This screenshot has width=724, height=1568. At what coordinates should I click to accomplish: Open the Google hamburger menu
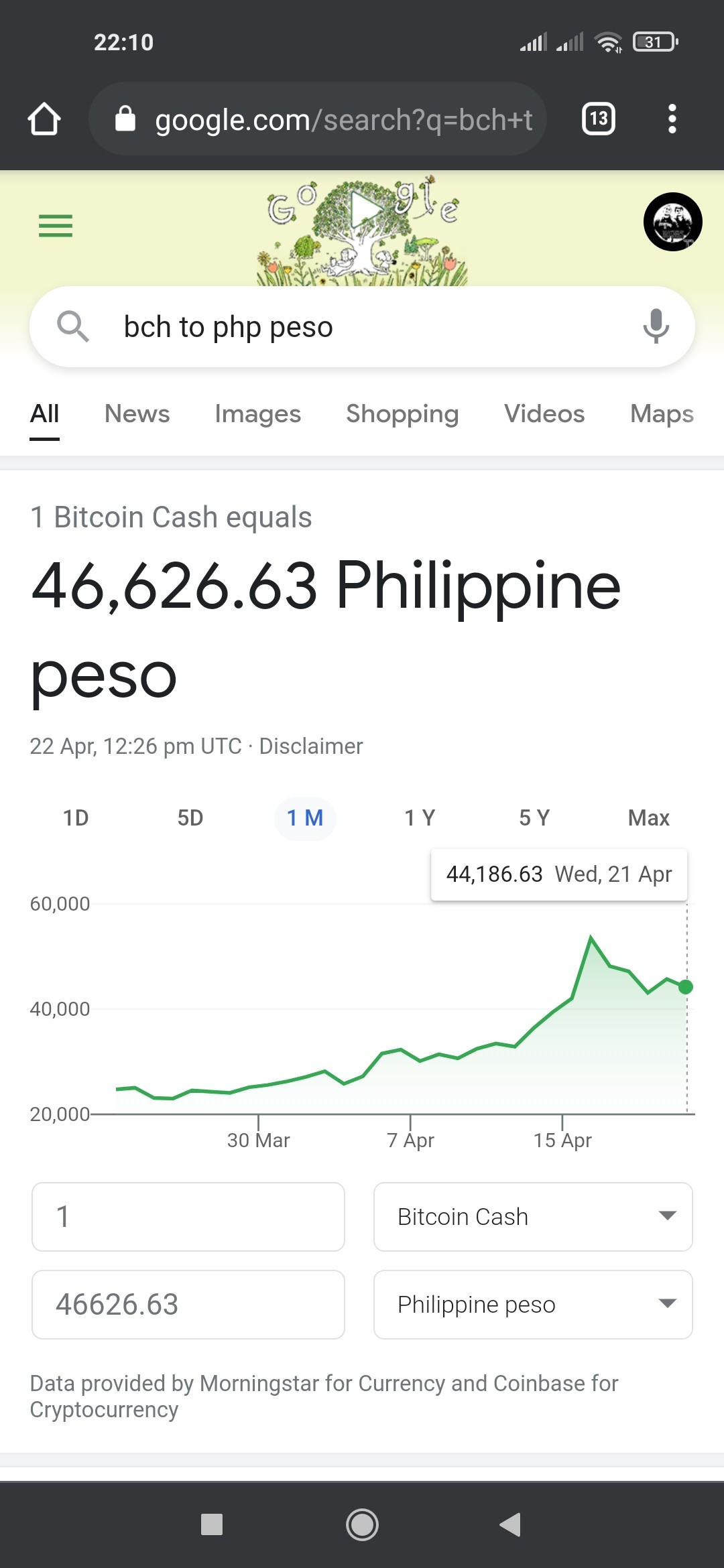tap(56, 226)
